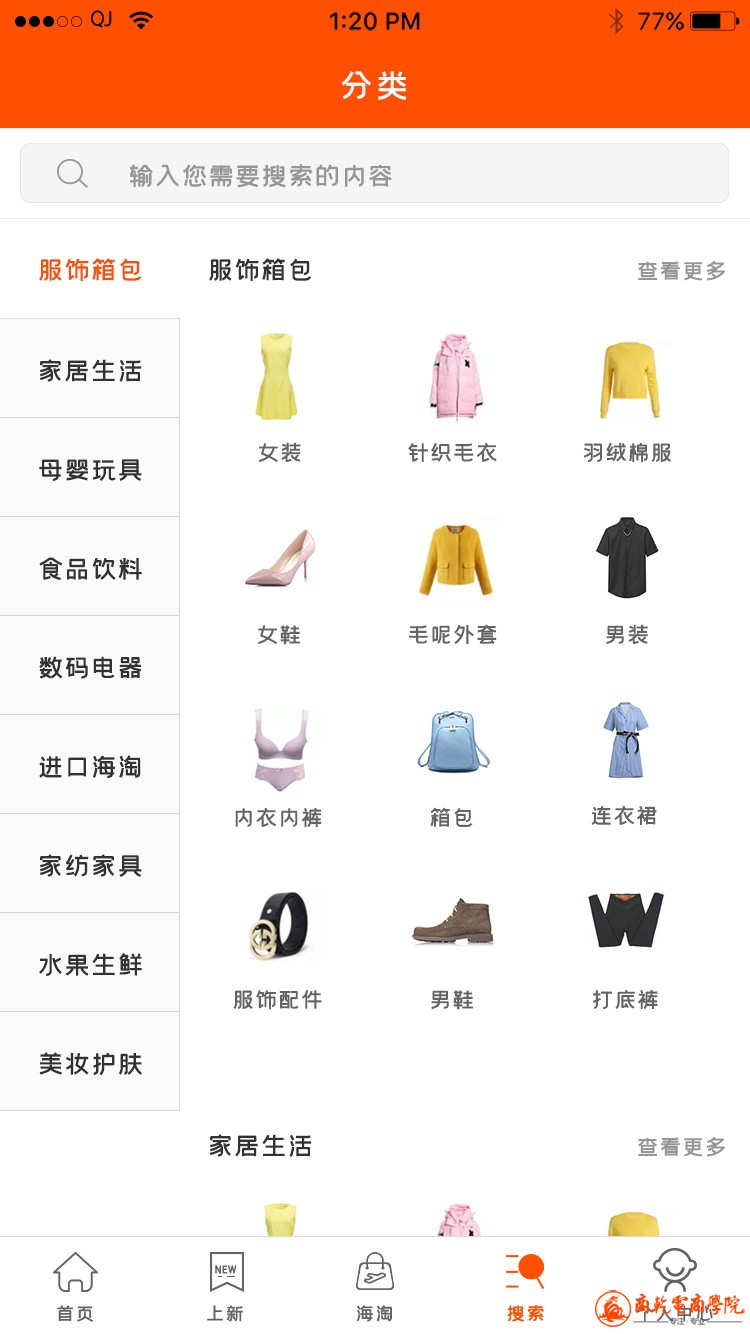This screenshot has height=1334, width=750.
Task: Select the 家居生活 category in the sidebar
Action: [x=90, y=370]
